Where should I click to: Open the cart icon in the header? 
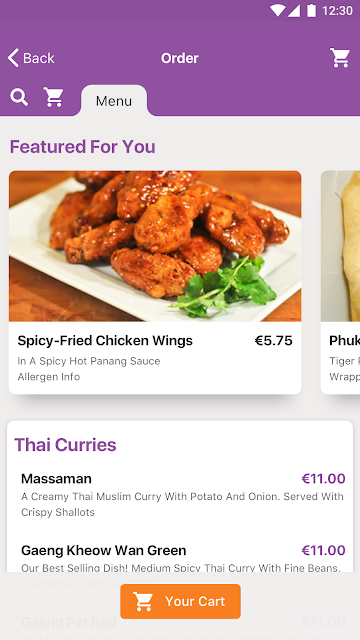(x=340, y=58)
